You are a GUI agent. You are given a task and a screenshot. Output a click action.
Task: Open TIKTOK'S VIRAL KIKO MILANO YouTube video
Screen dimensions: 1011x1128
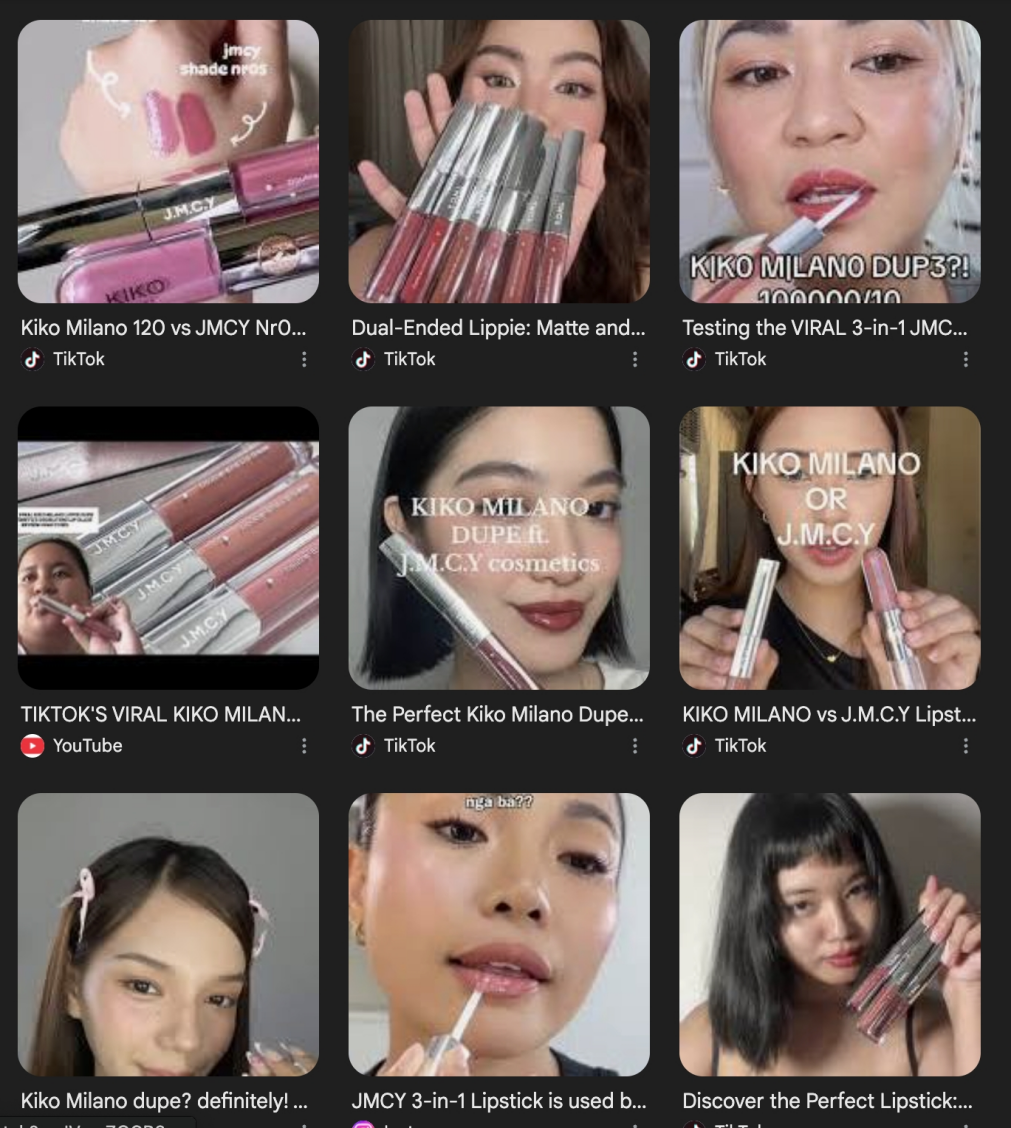pyautogui.click(x=168, y=547)
